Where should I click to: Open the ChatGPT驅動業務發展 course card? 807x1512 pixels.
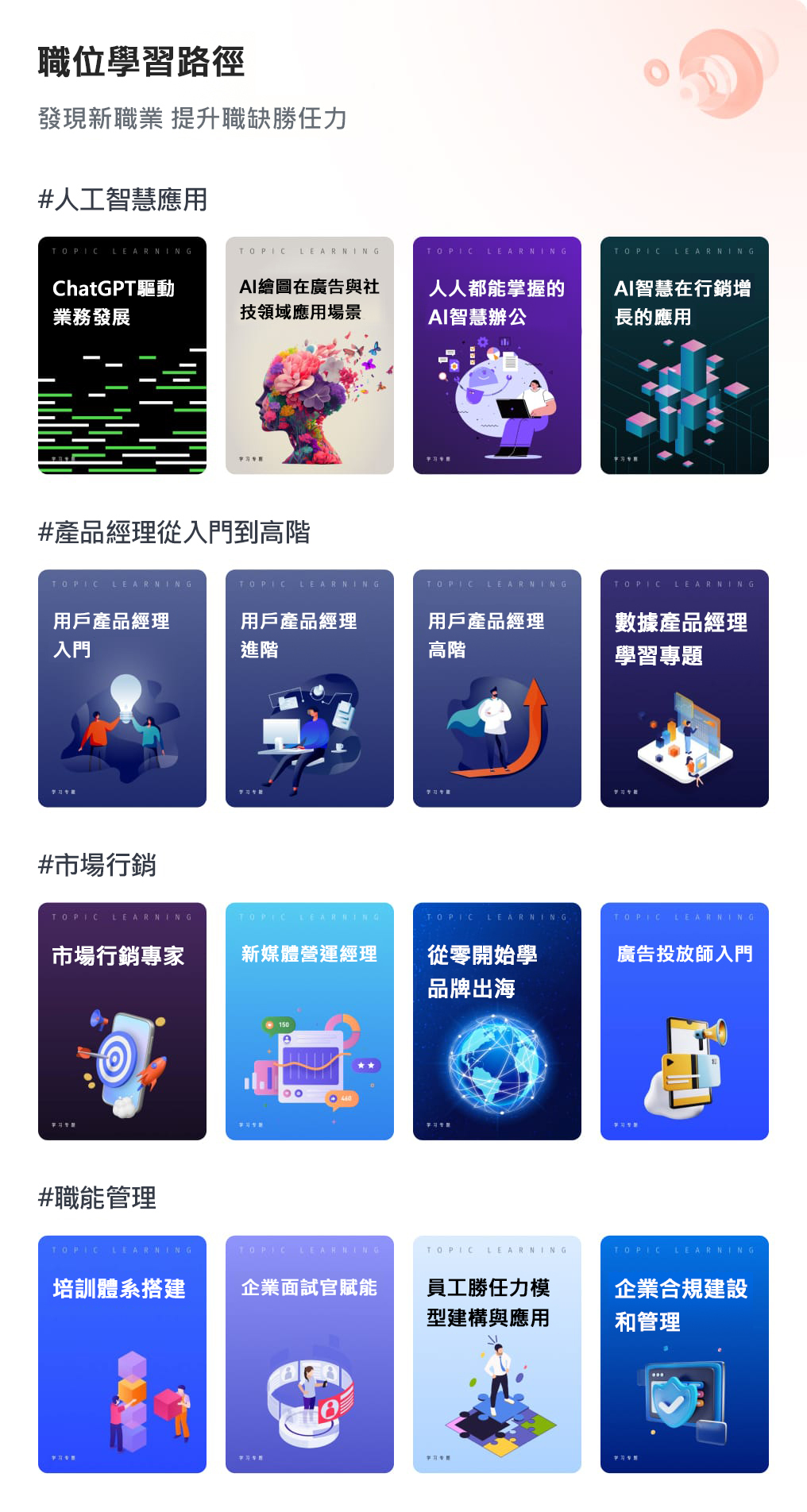coord(122,355)
